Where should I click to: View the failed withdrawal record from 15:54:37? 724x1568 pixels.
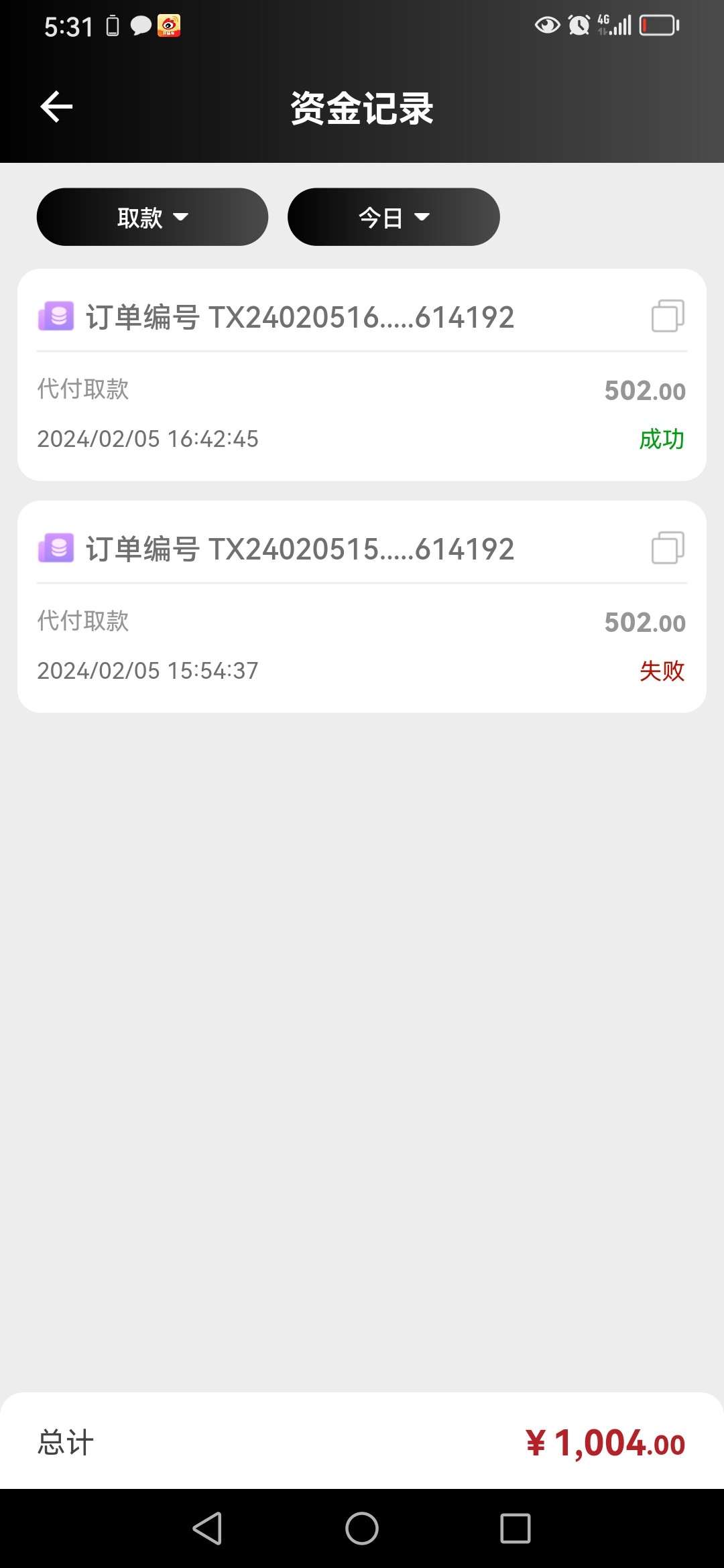362,644
